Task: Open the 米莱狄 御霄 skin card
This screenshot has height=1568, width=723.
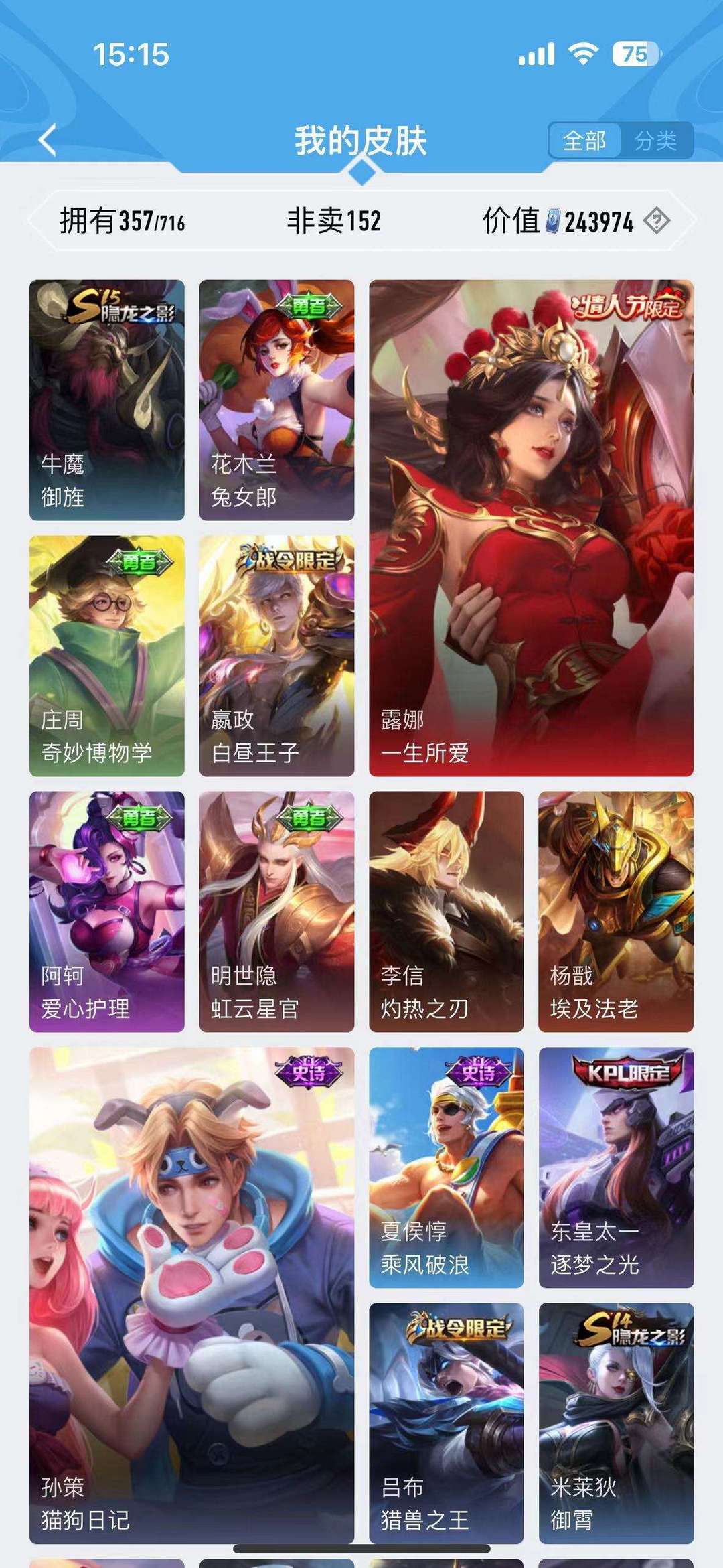Action: tap(616, 1423)
